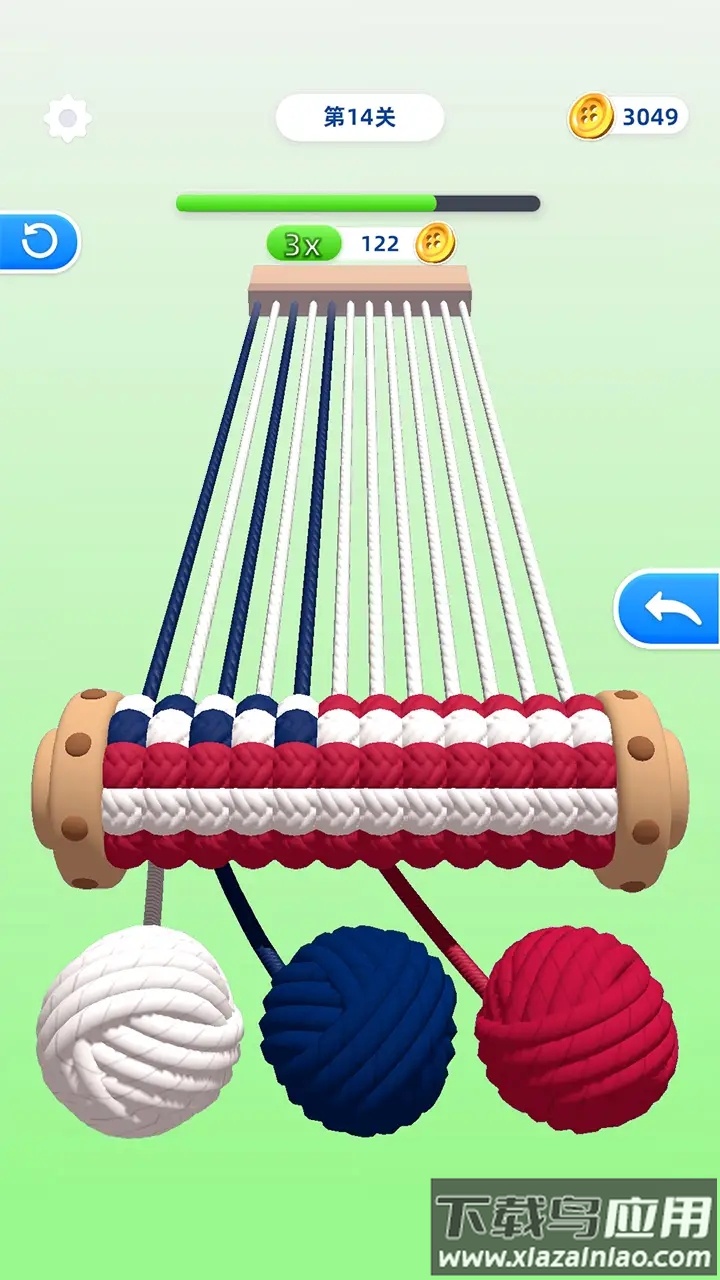
Task: Open the settings gear
Action: (67, 119)
